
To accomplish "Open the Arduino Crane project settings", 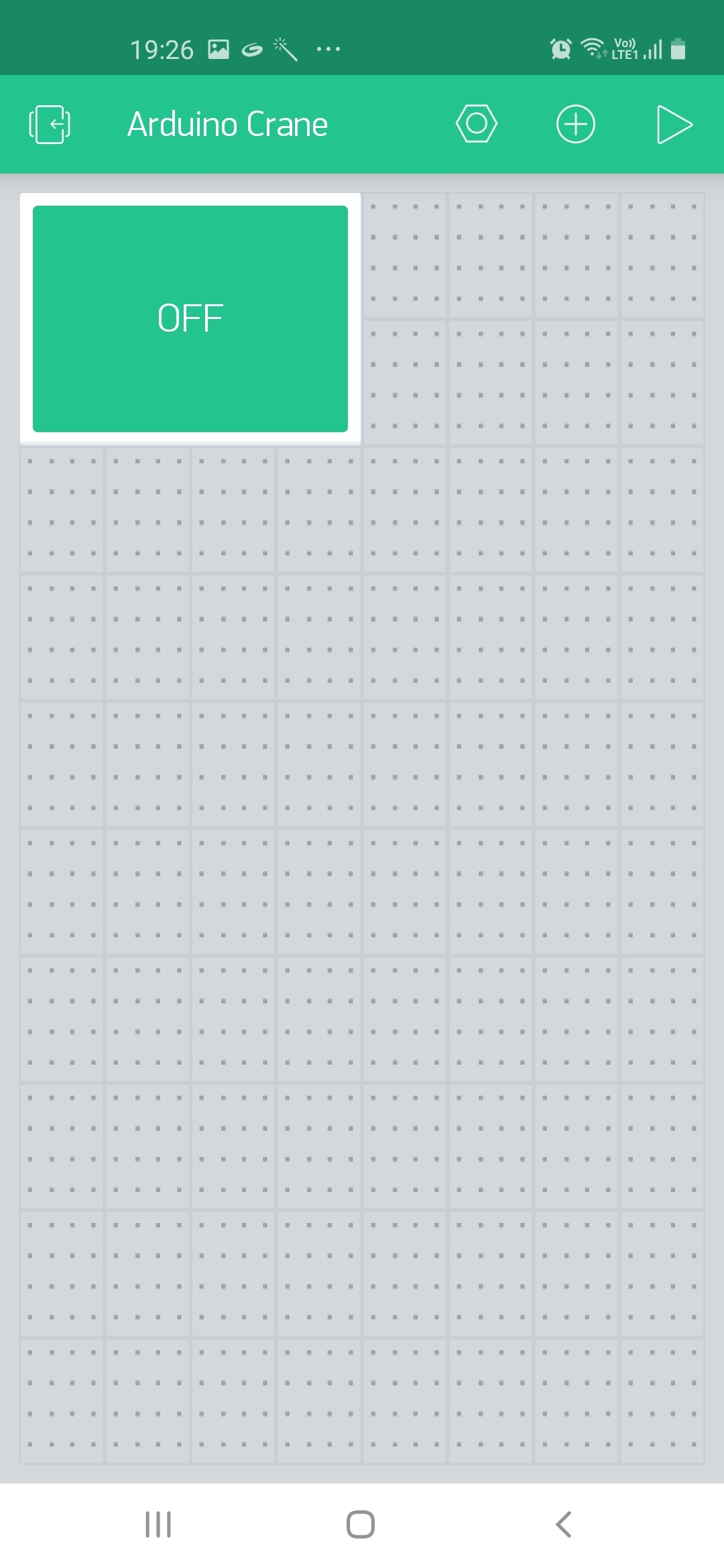I will pos(477,124).
